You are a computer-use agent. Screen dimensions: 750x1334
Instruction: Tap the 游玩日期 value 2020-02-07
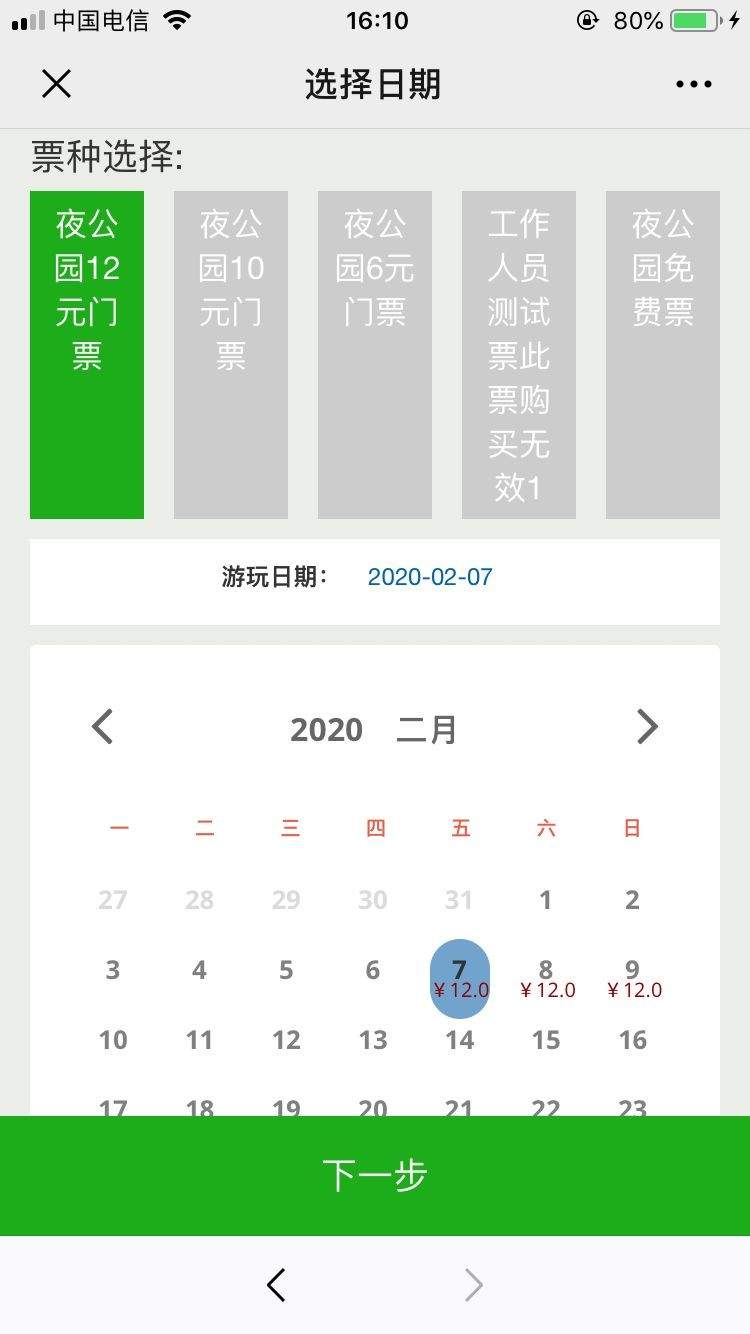430,577
